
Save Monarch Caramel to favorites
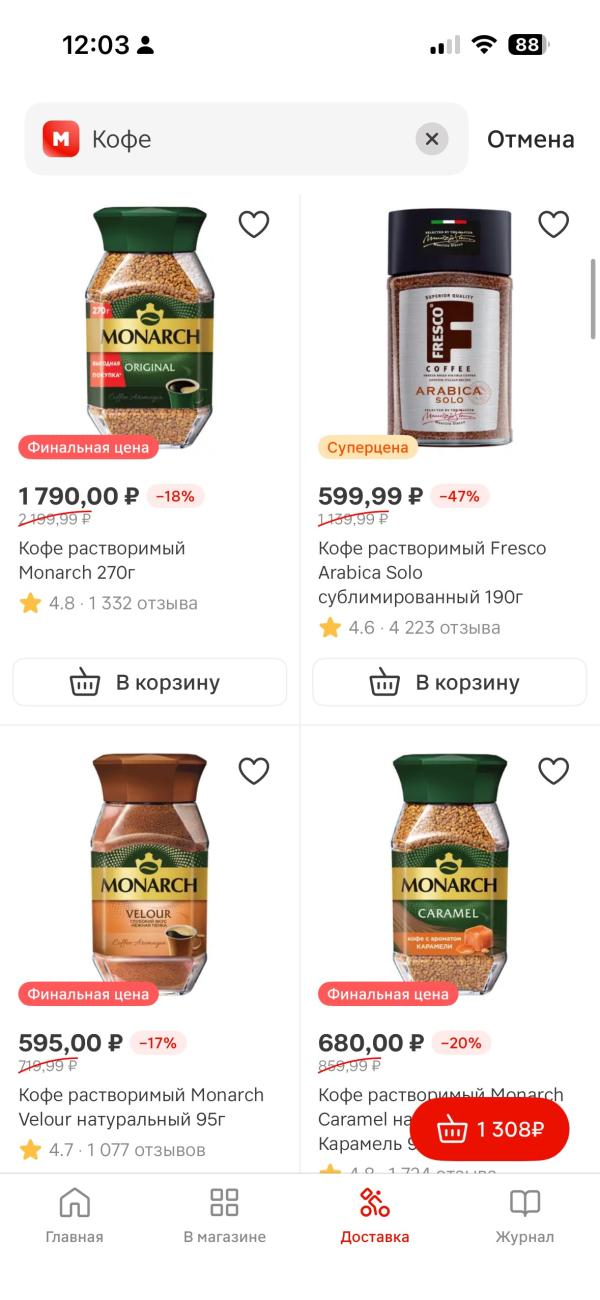[554, 771]
